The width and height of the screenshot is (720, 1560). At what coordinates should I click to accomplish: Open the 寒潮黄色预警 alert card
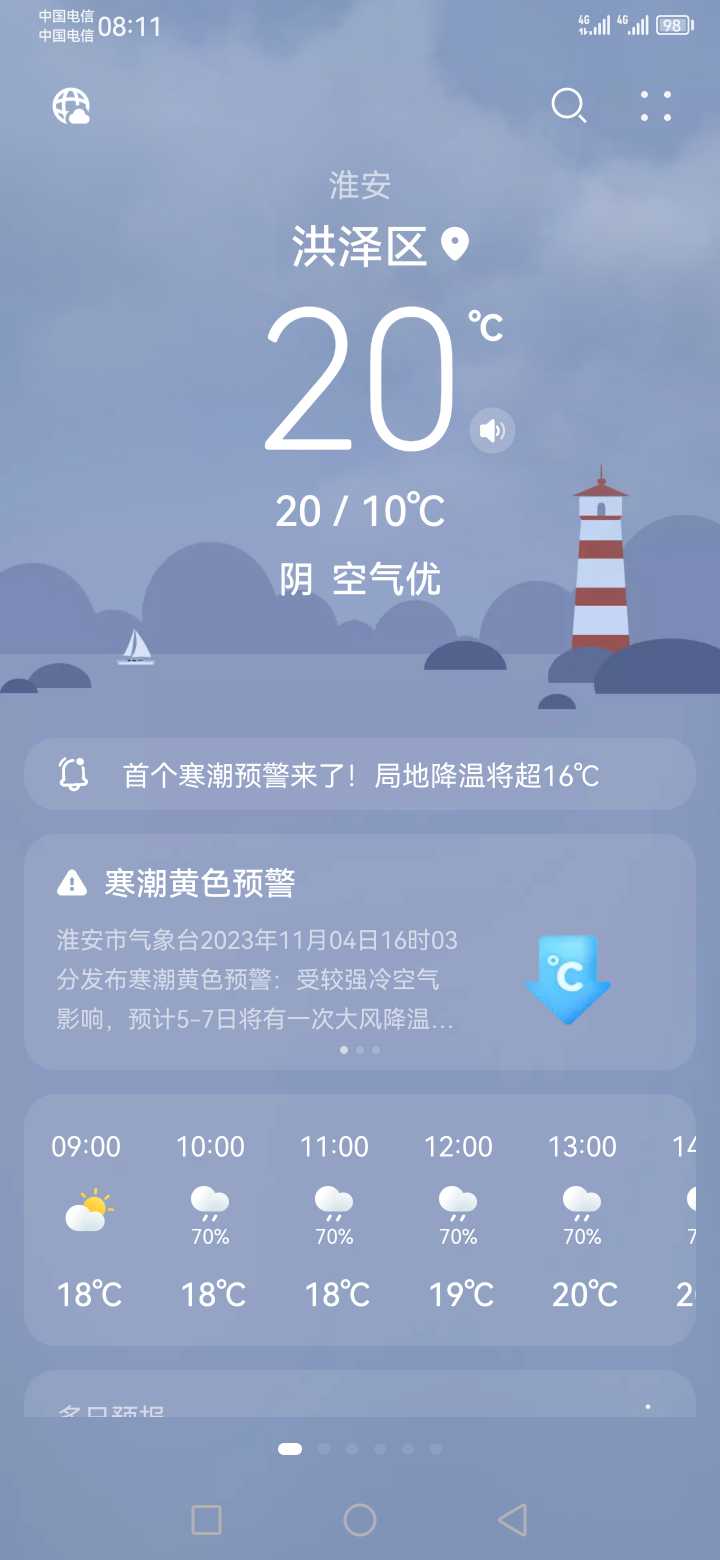coord(360,952)
